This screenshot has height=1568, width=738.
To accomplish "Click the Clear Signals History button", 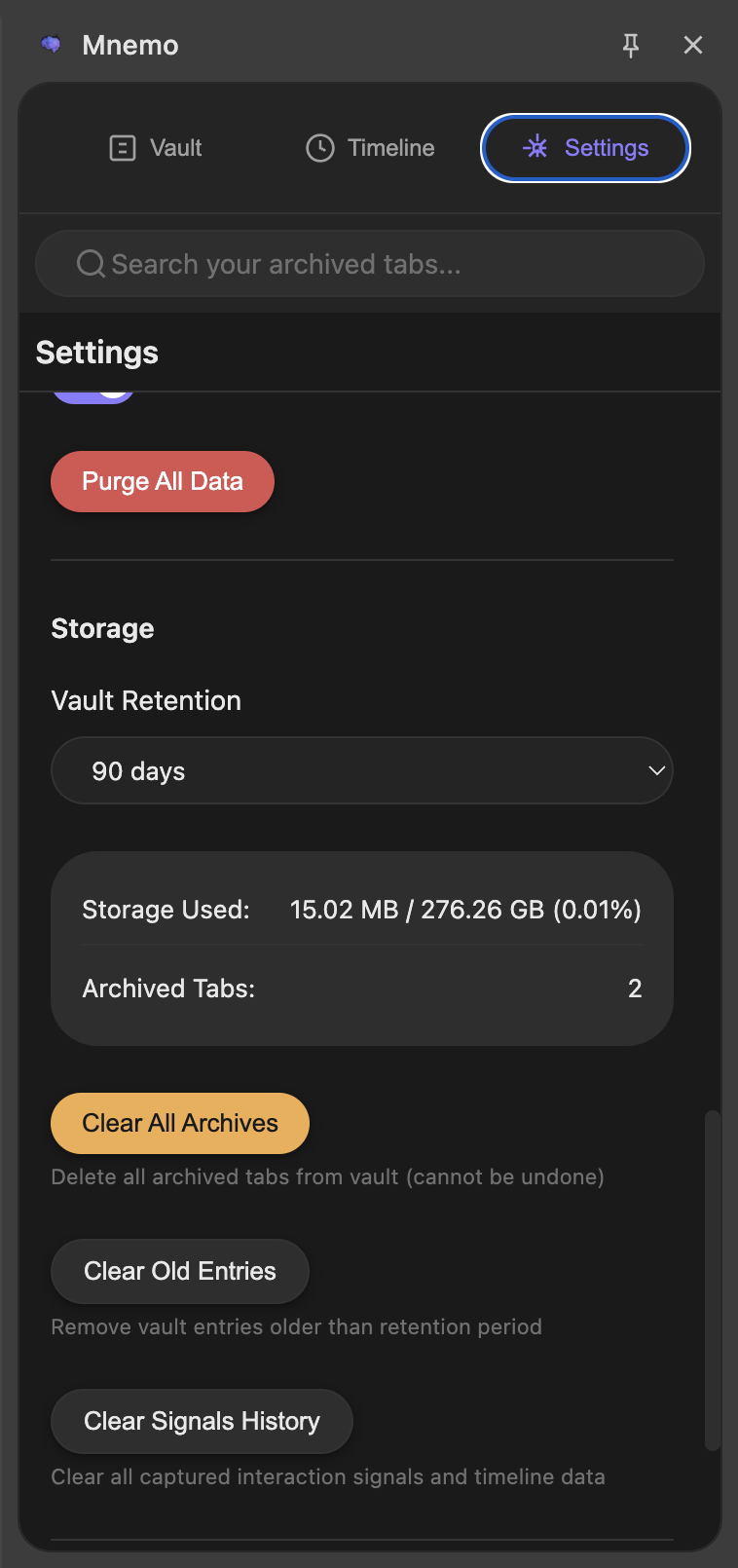I will [201, 1421].
